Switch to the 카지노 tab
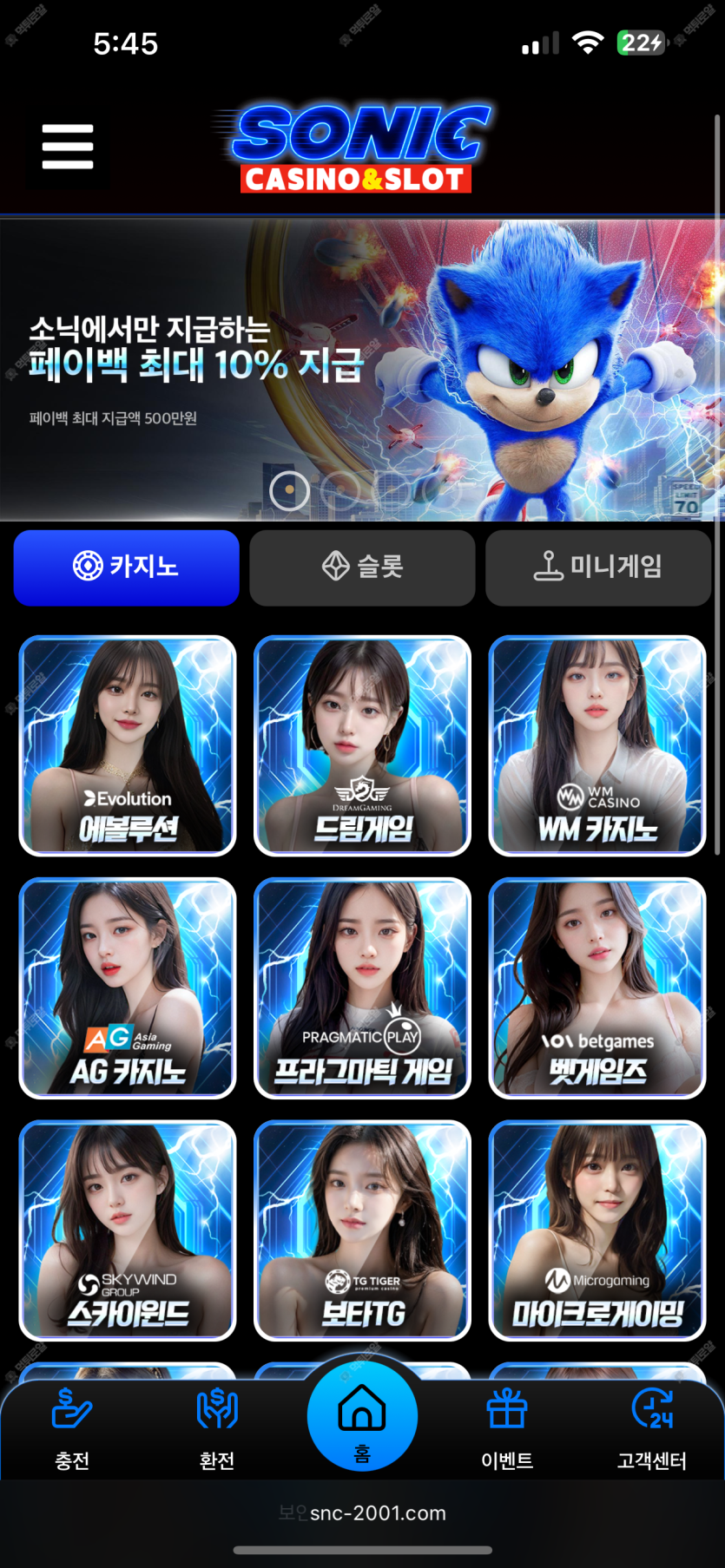This screenshot has height=1568, width=725. click(x=127, y=567)
